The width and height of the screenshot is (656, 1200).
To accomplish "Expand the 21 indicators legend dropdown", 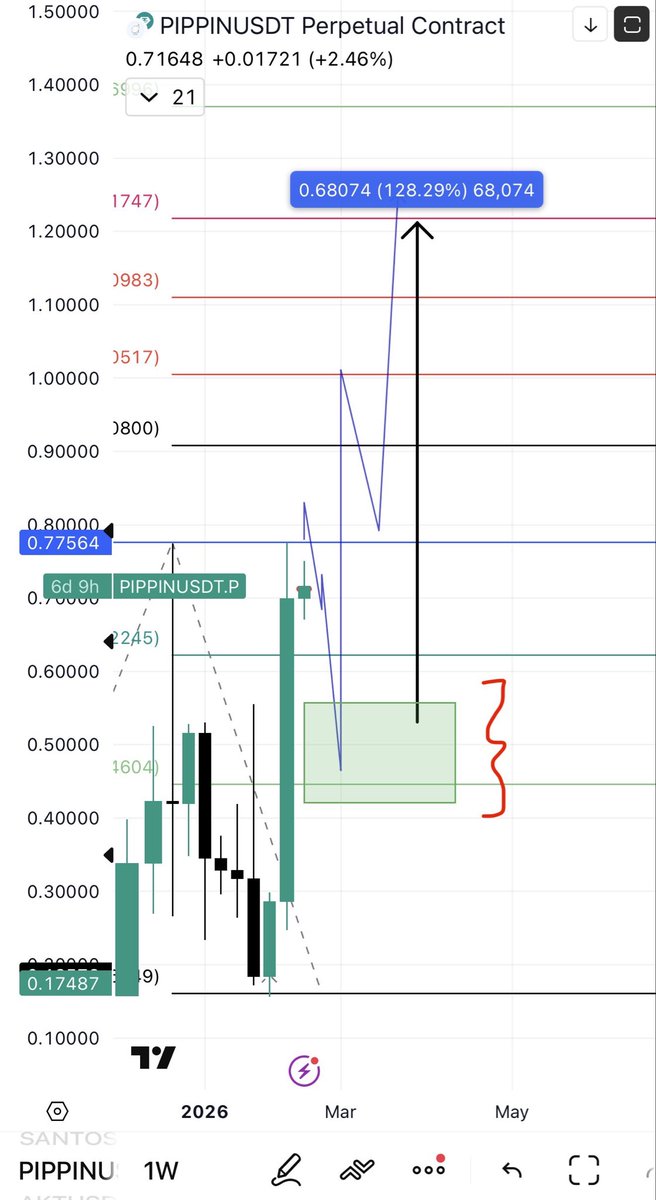I will (167, 97).
